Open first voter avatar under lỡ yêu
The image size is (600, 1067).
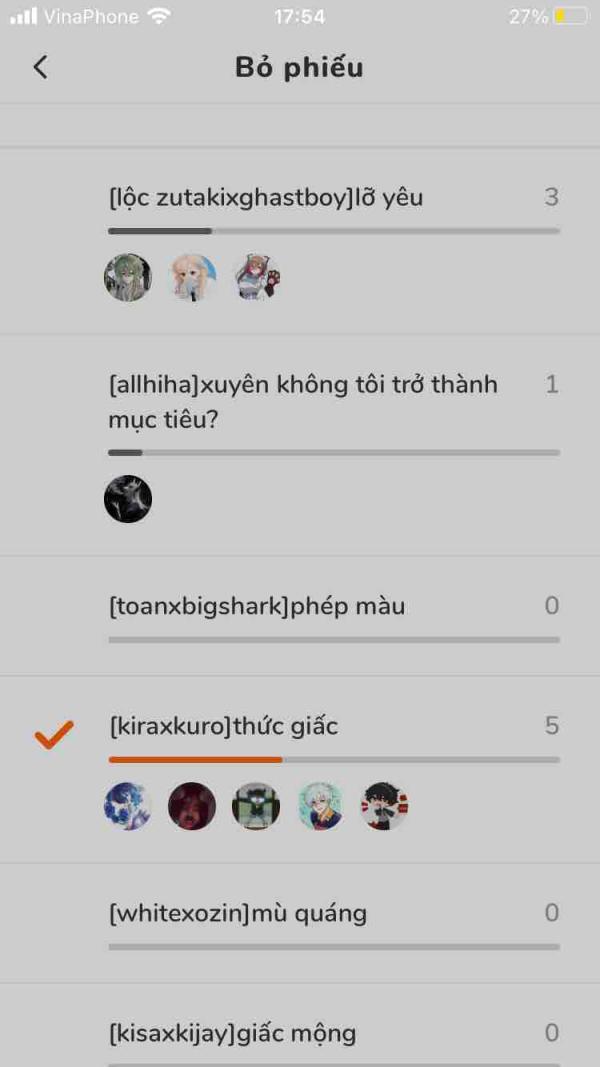pos(128,278)
